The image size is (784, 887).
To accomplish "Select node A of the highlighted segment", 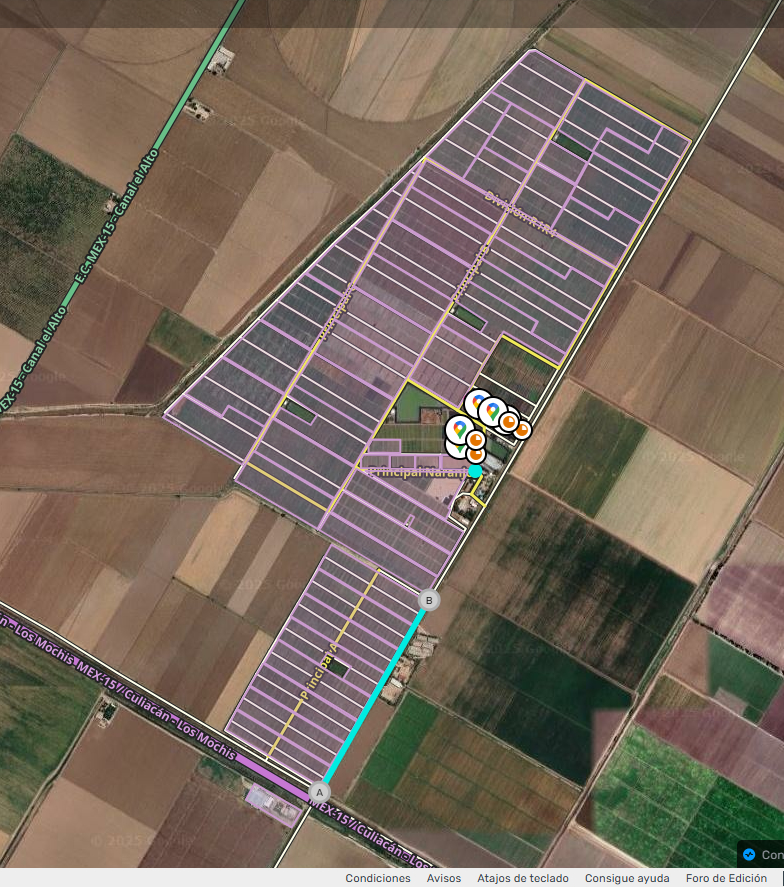I will click(320, 792).
